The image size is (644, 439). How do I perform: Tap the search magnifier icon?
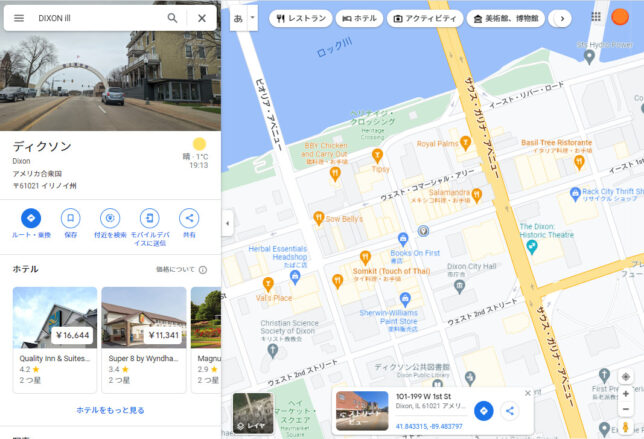tap(172, 18)
